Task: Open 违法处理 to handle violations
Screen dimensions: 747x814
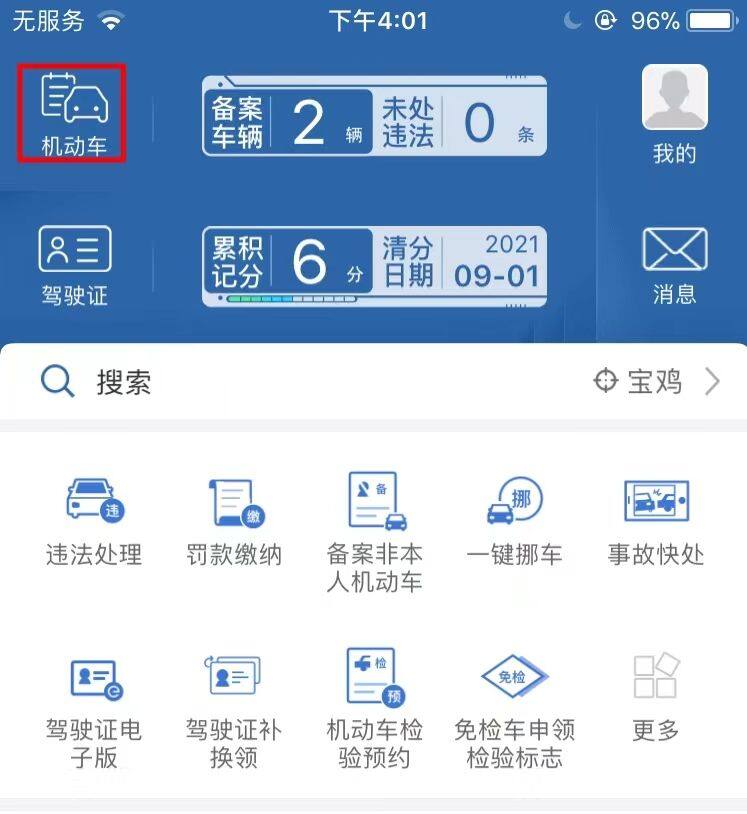Action: (x=95, y=520)
